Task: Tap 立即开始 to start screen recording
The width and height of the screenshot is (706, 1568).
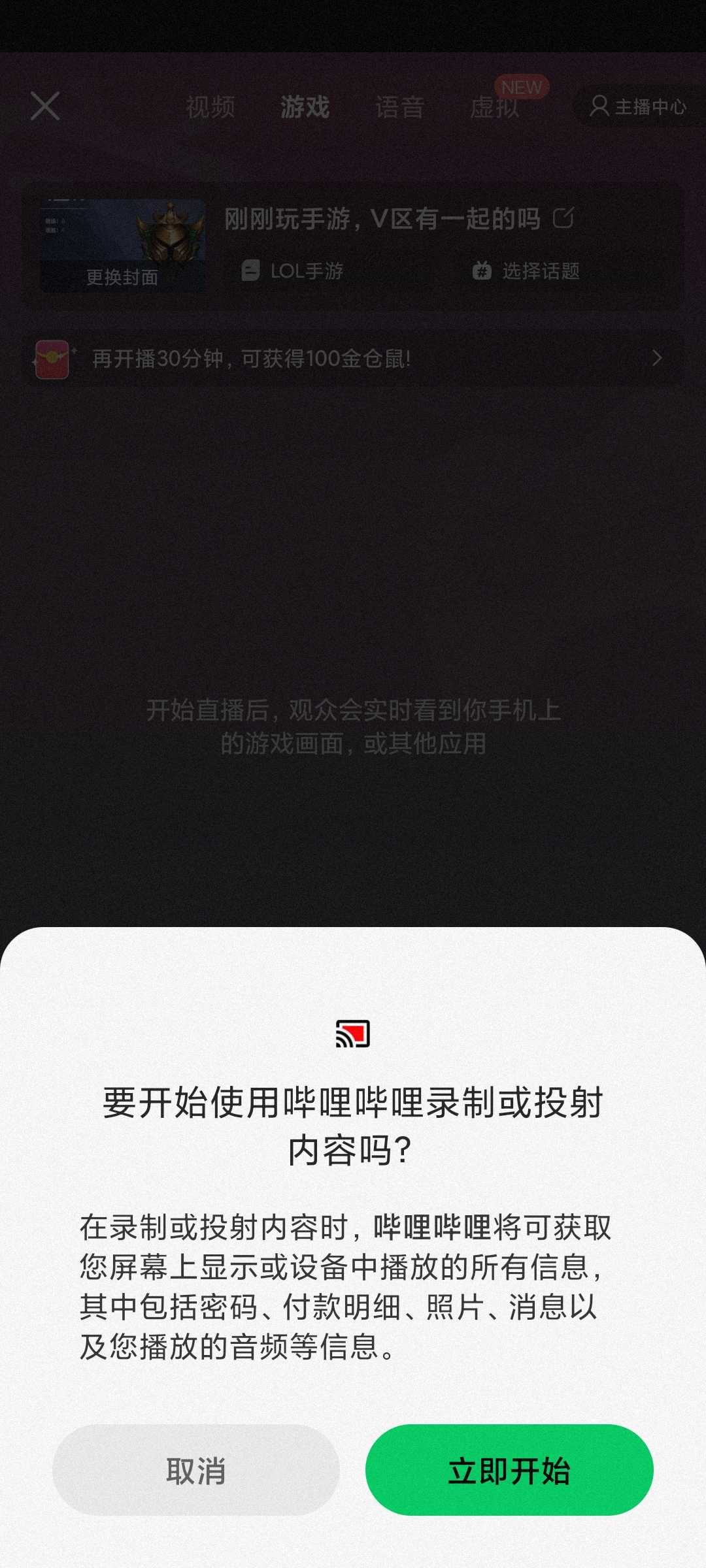Action: click(509, 1470)
